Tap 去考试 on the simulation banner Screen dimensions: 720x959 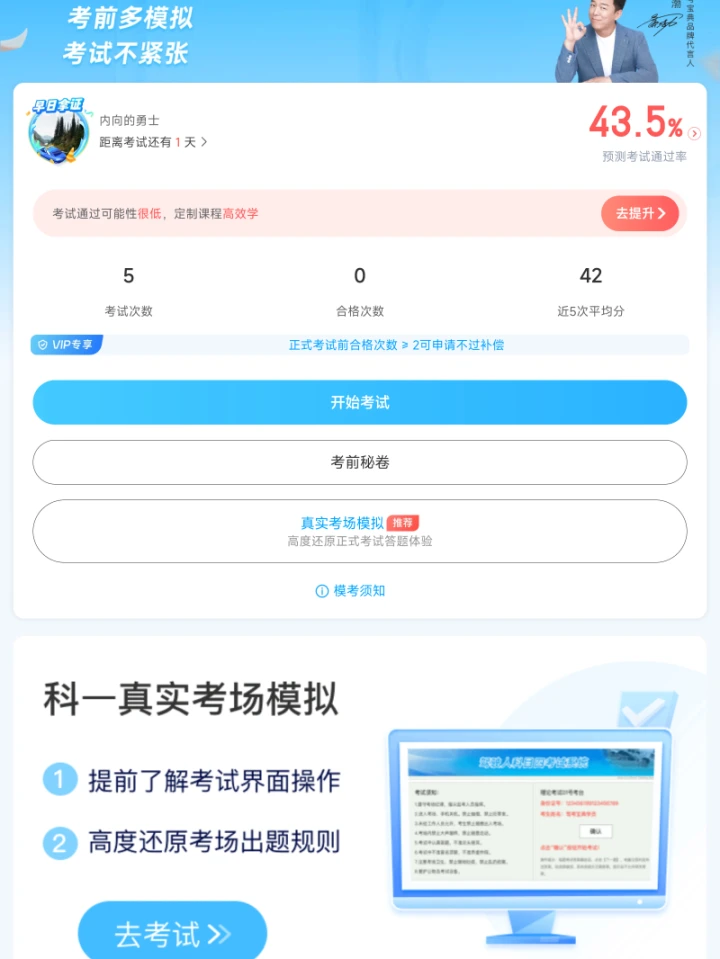point(172,934)
